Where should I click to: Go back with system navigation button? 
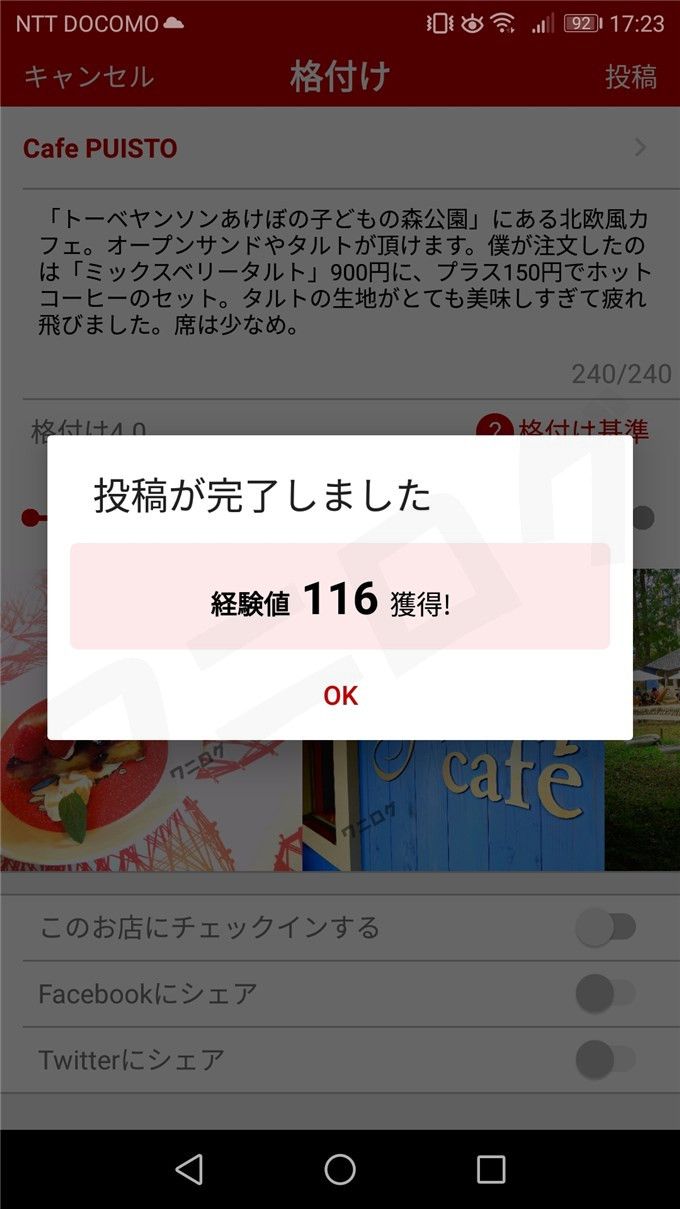click(188, 1169)
